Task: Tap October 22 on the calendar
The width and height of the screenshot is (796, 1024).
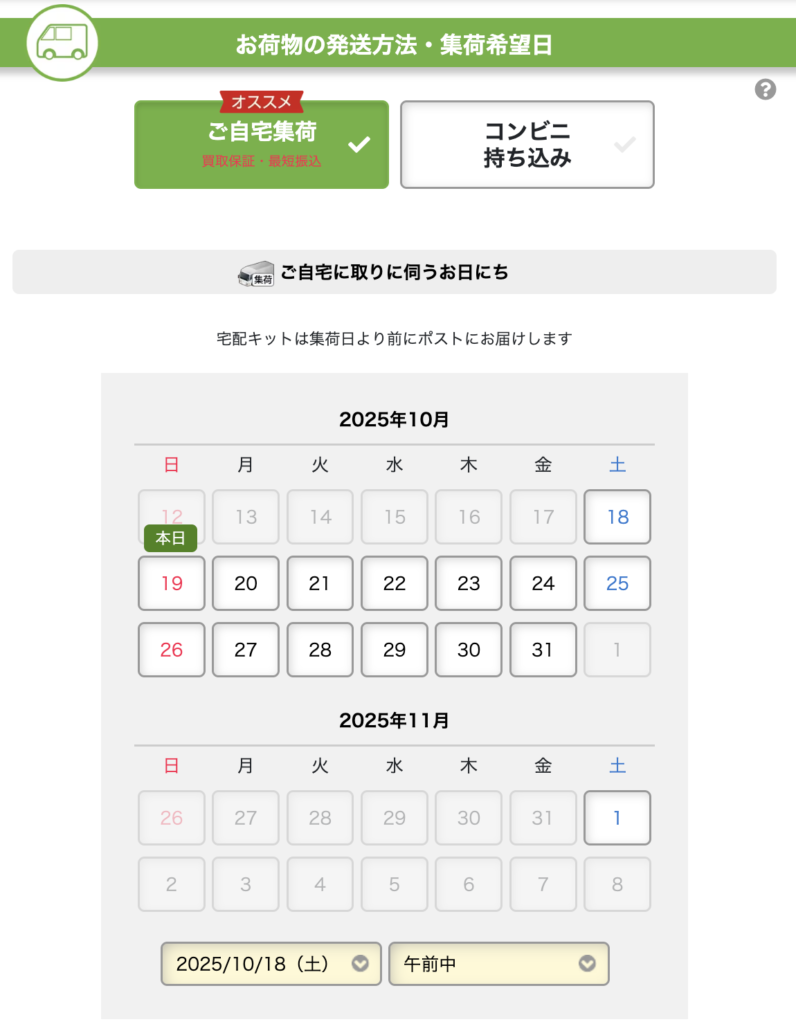Action: [394, 583]
